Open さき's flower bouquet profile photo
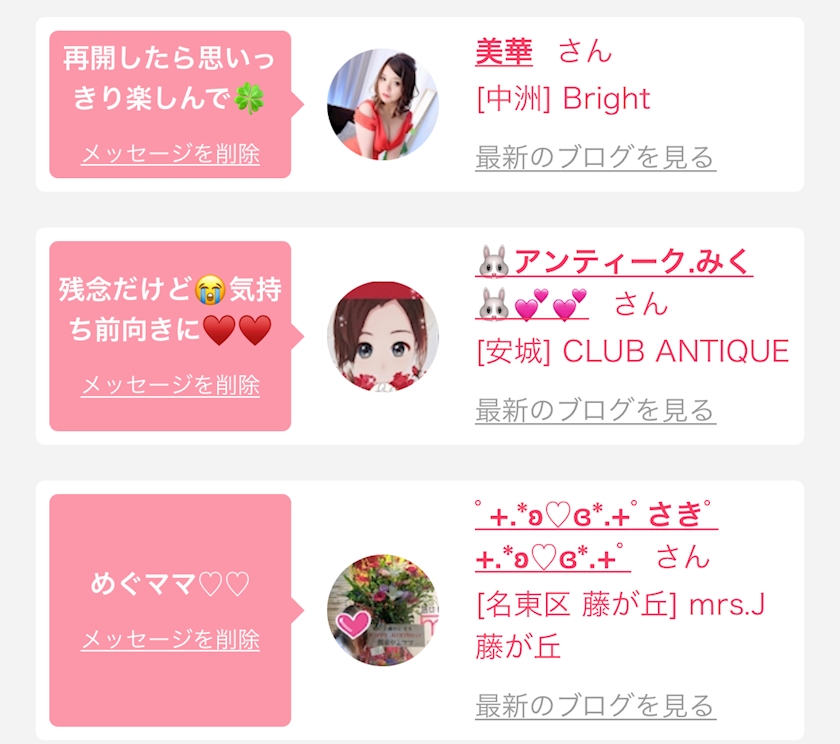 (383, 610)
